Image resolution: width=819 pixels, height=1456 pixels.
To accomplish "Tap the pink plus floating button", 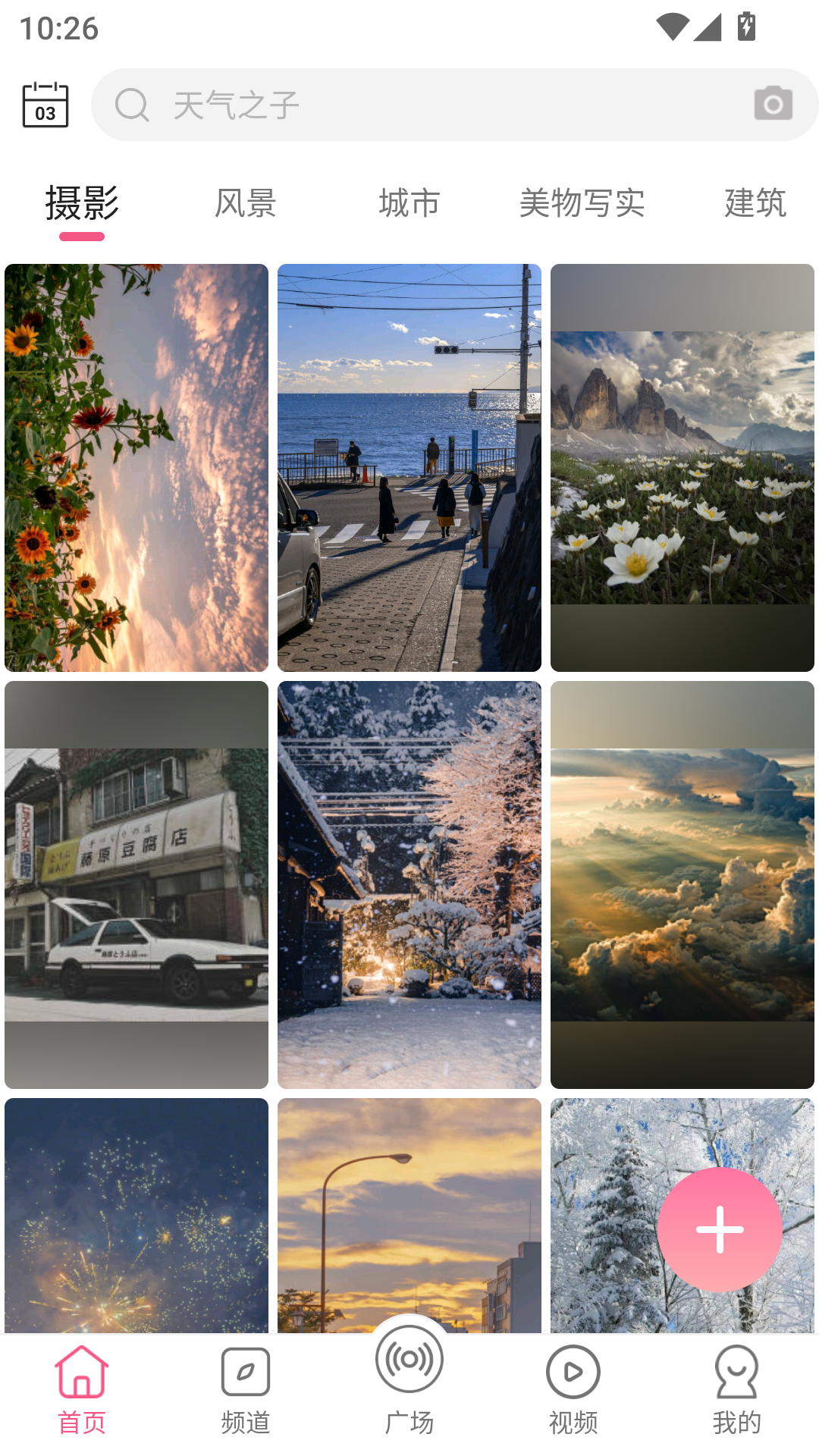I will pos(720,1229).
